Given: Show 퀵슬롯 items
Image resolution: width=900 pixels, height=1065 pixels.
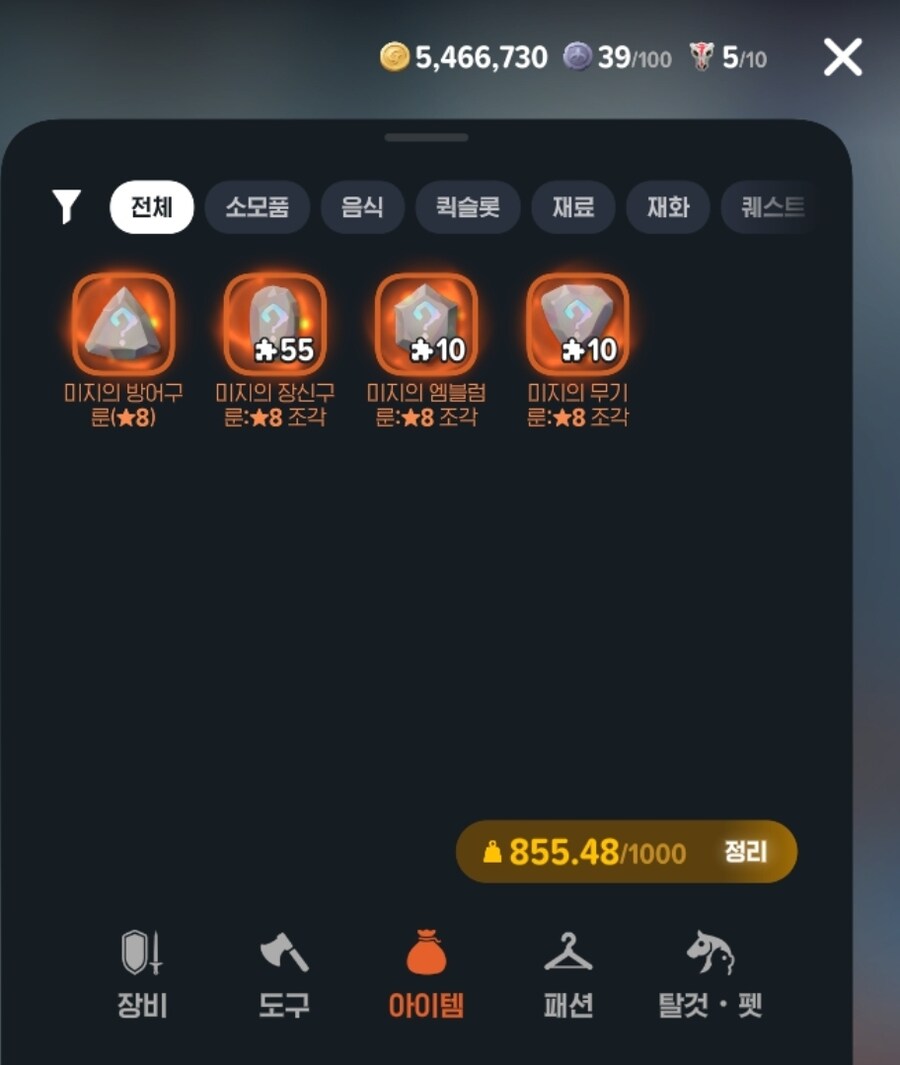Looking at the screenshot, I should click(x=467, y=207).
